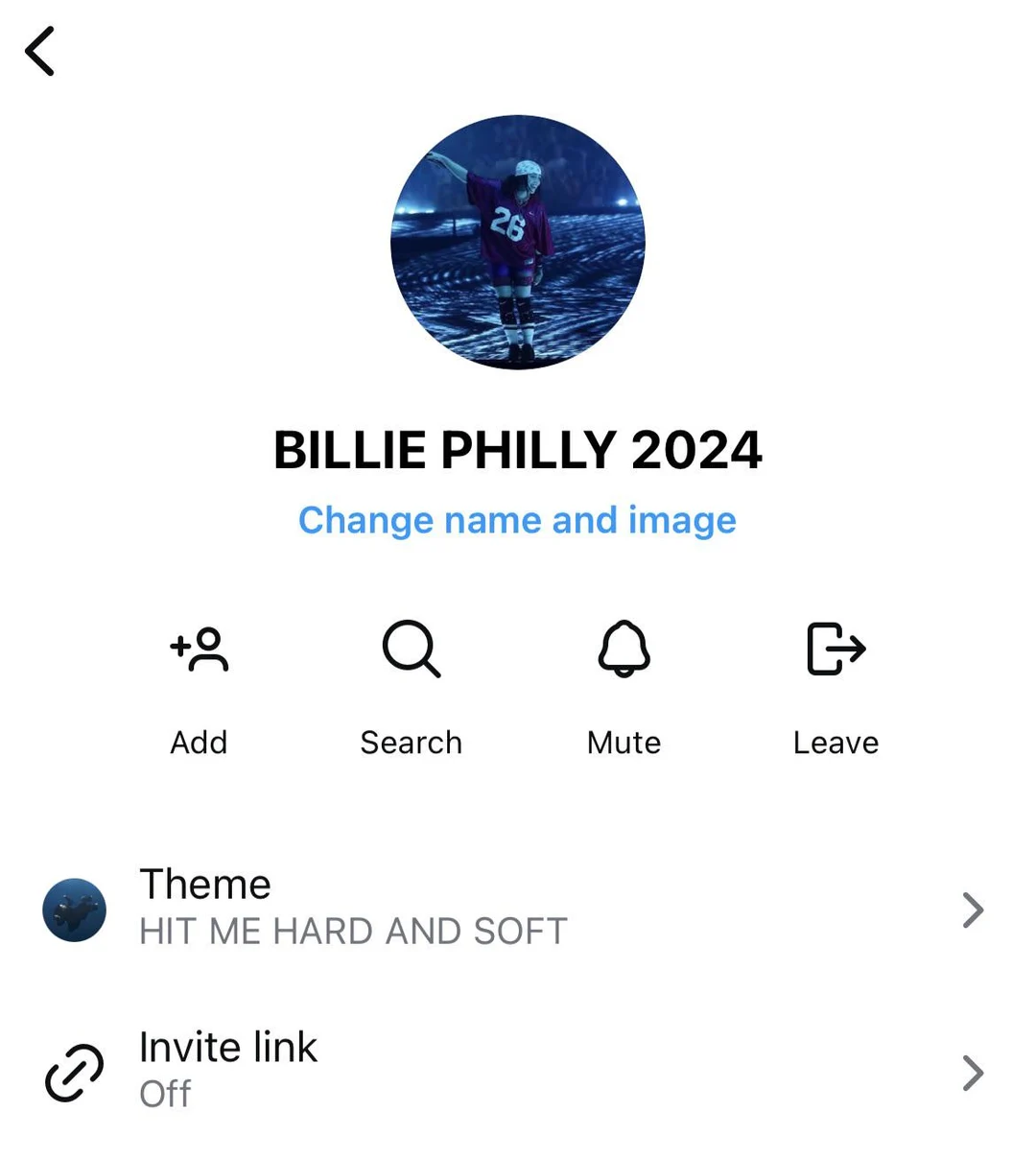Select the Search conversation icon

coord(411,650)
